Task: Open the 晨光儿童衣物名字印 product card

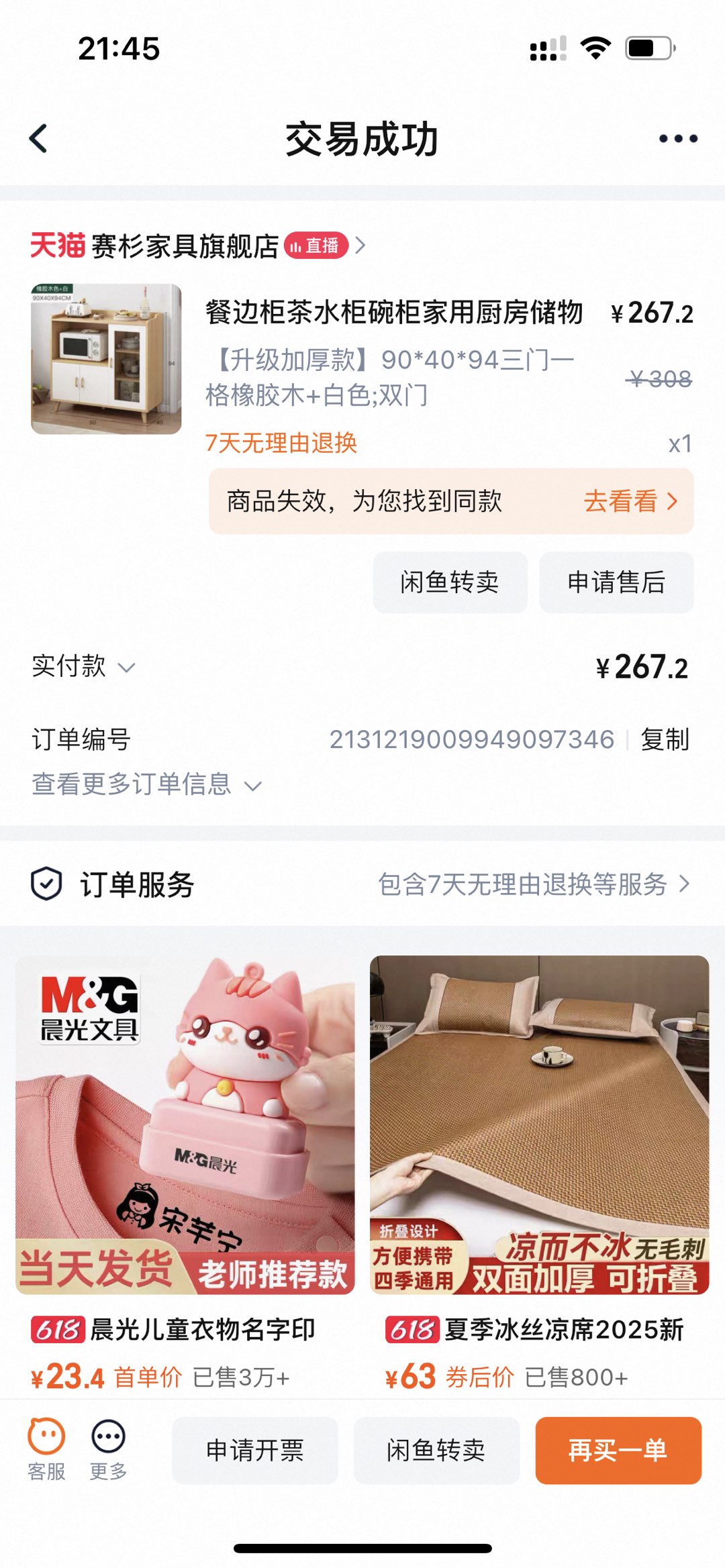Action: point(185,1141)
